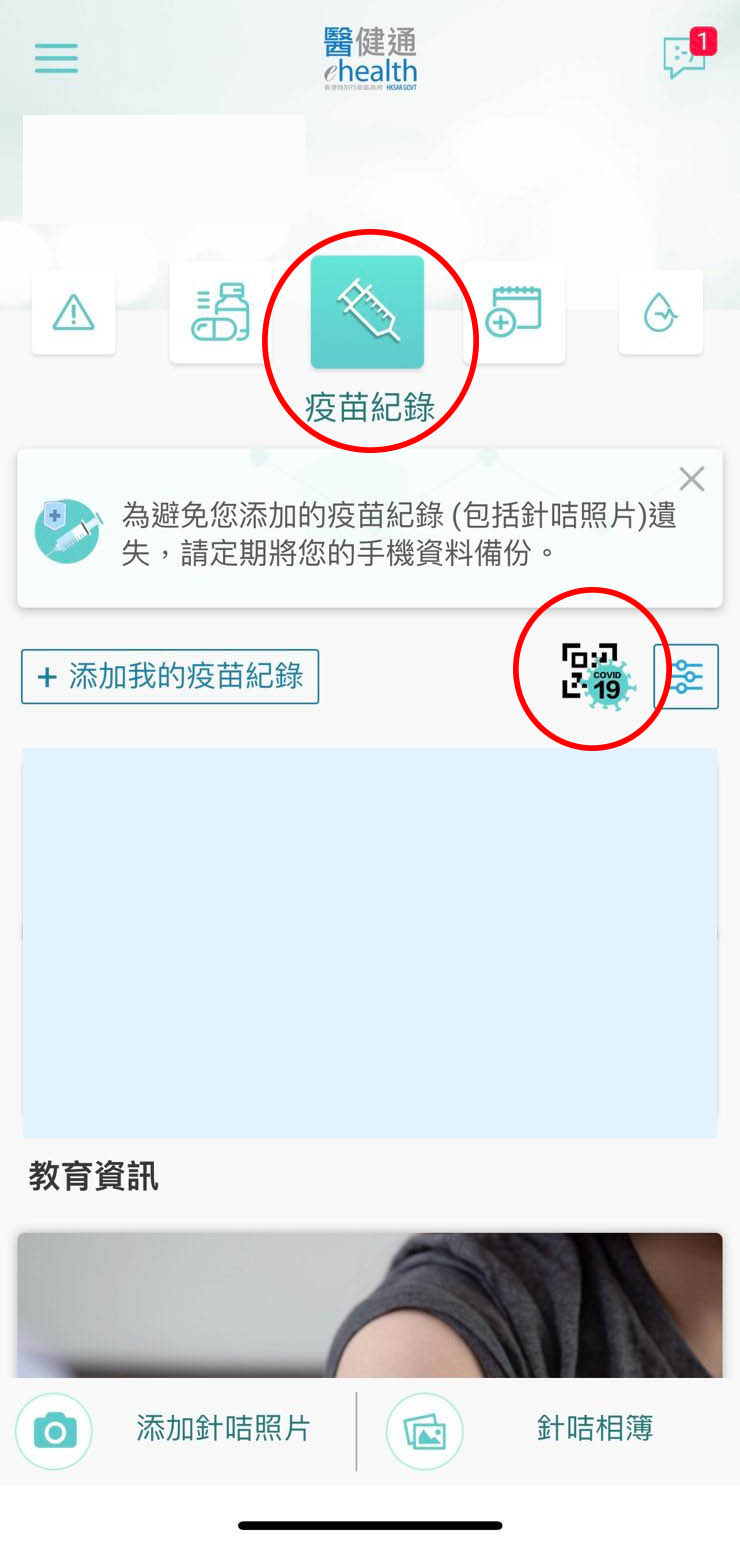The width and height of the screenshot is (740, 1544).
Task: Open the filter settings icon
Action: [686, 677]
